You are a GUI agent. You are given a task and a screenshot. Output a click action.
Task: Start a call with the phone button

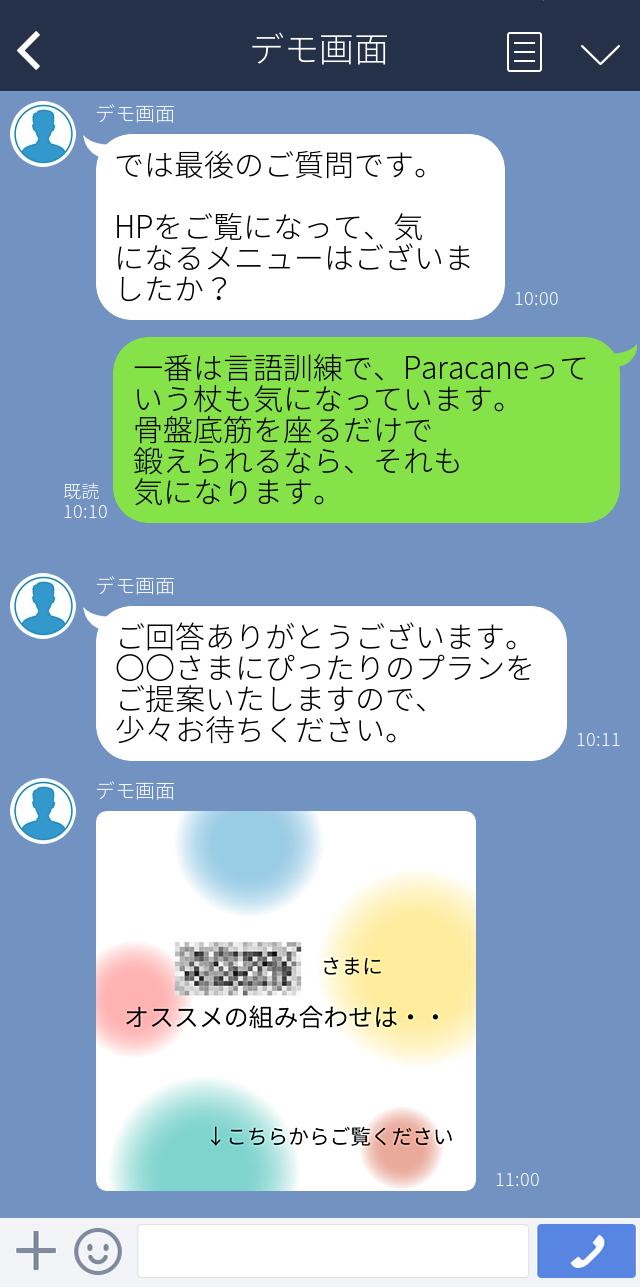[586, 1250]
